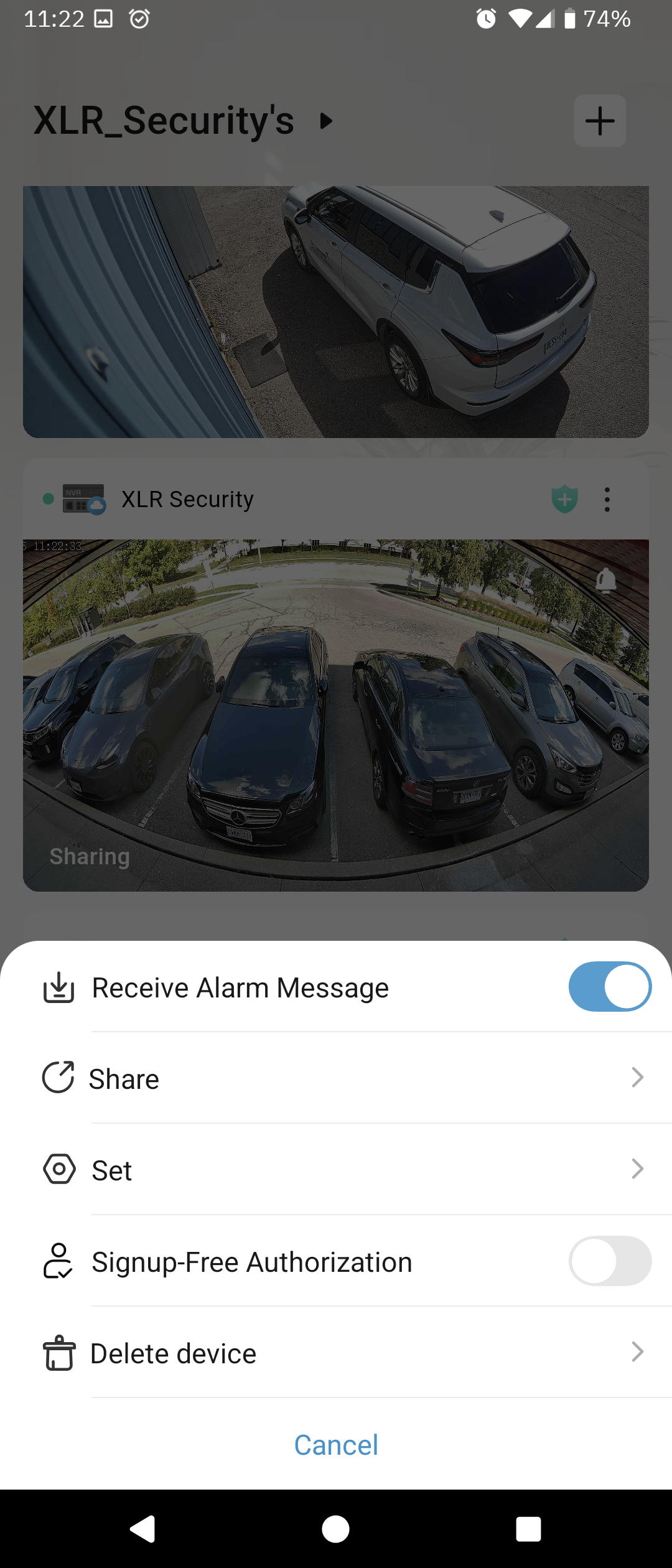This screenshot has width=672, height=1568.
Task: Toggle the Receive Alarm Message switch
Action: pyautogui.click(x=609, y=987)
